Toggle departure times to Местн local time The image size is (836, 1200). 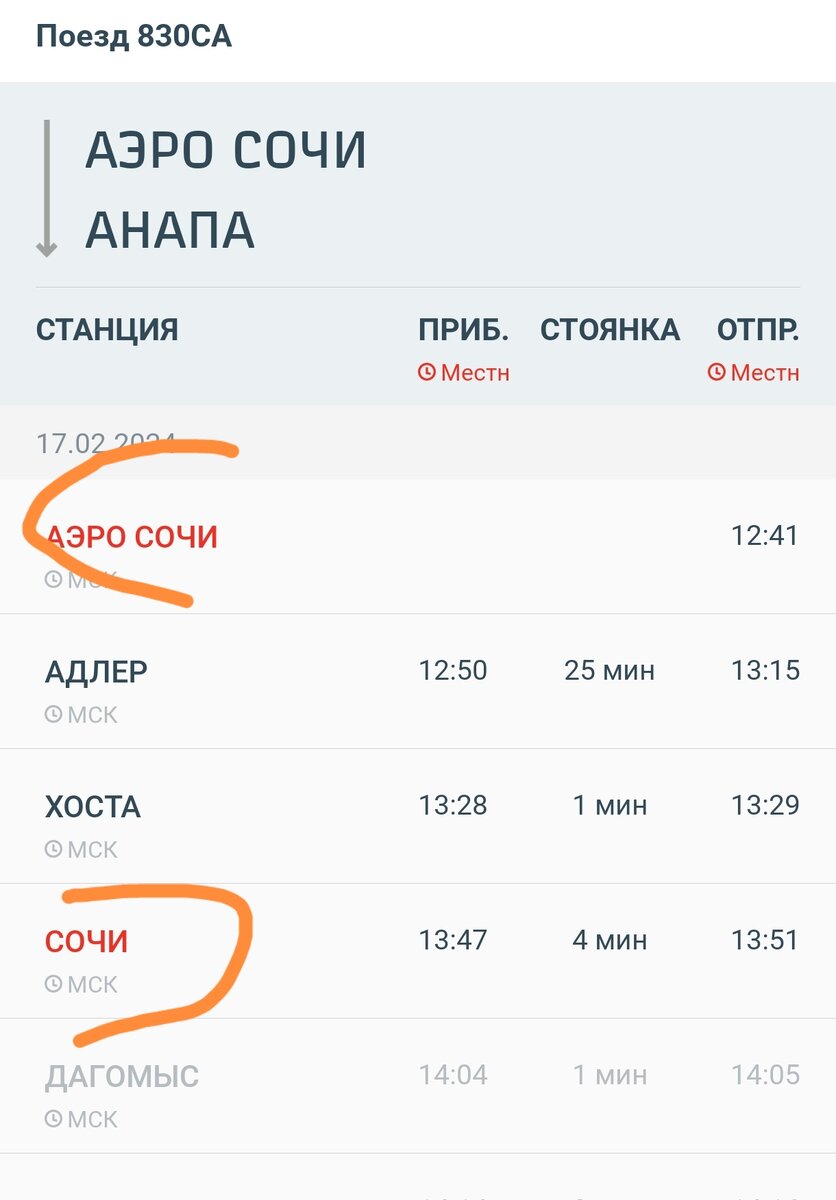[x=755, y=373]
